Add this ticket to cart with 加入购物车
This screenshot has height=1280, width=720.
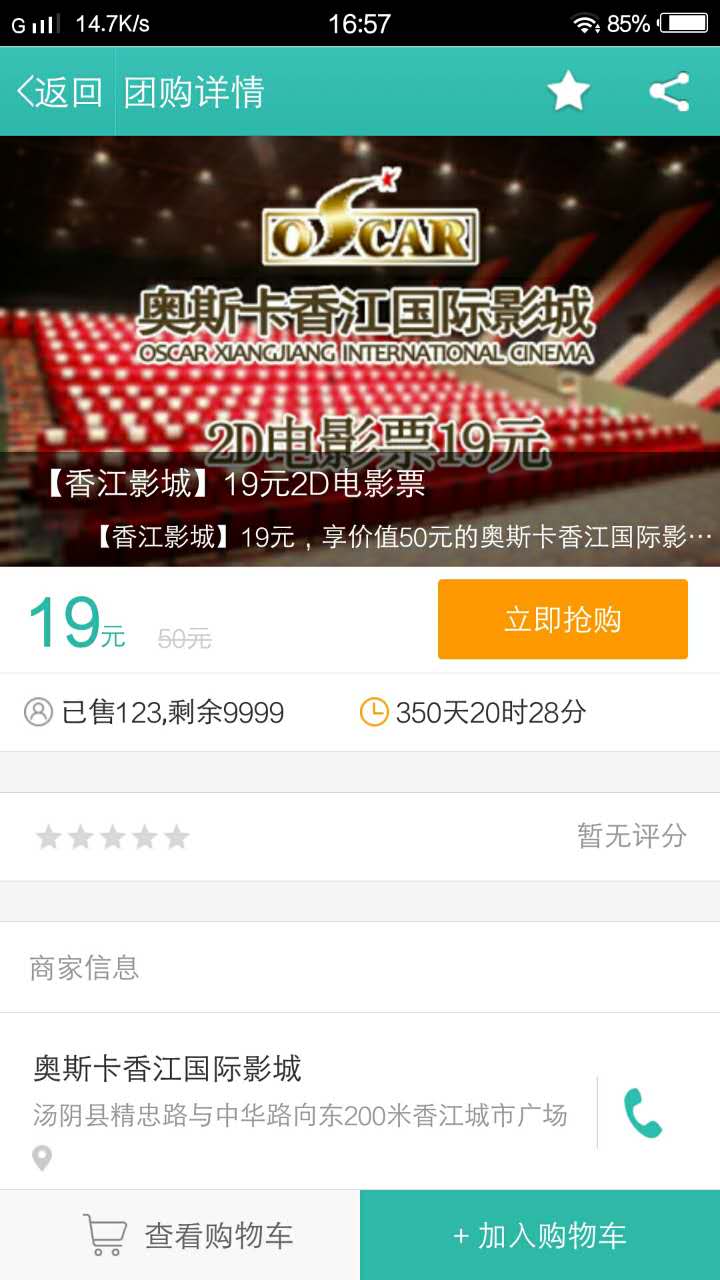point(540,1235)
